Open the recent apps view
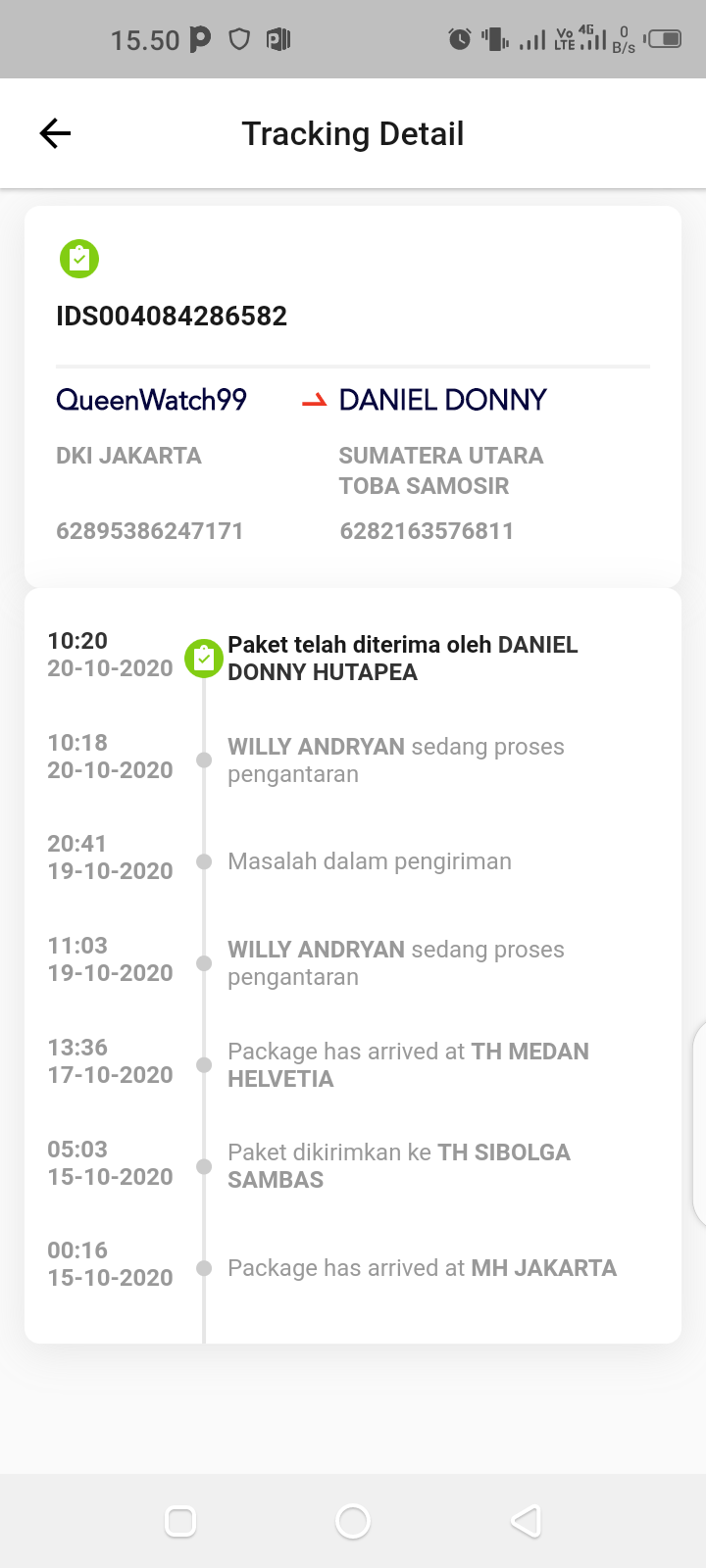The height and width of the screenshot is (1568, 706). [180, 1521]
